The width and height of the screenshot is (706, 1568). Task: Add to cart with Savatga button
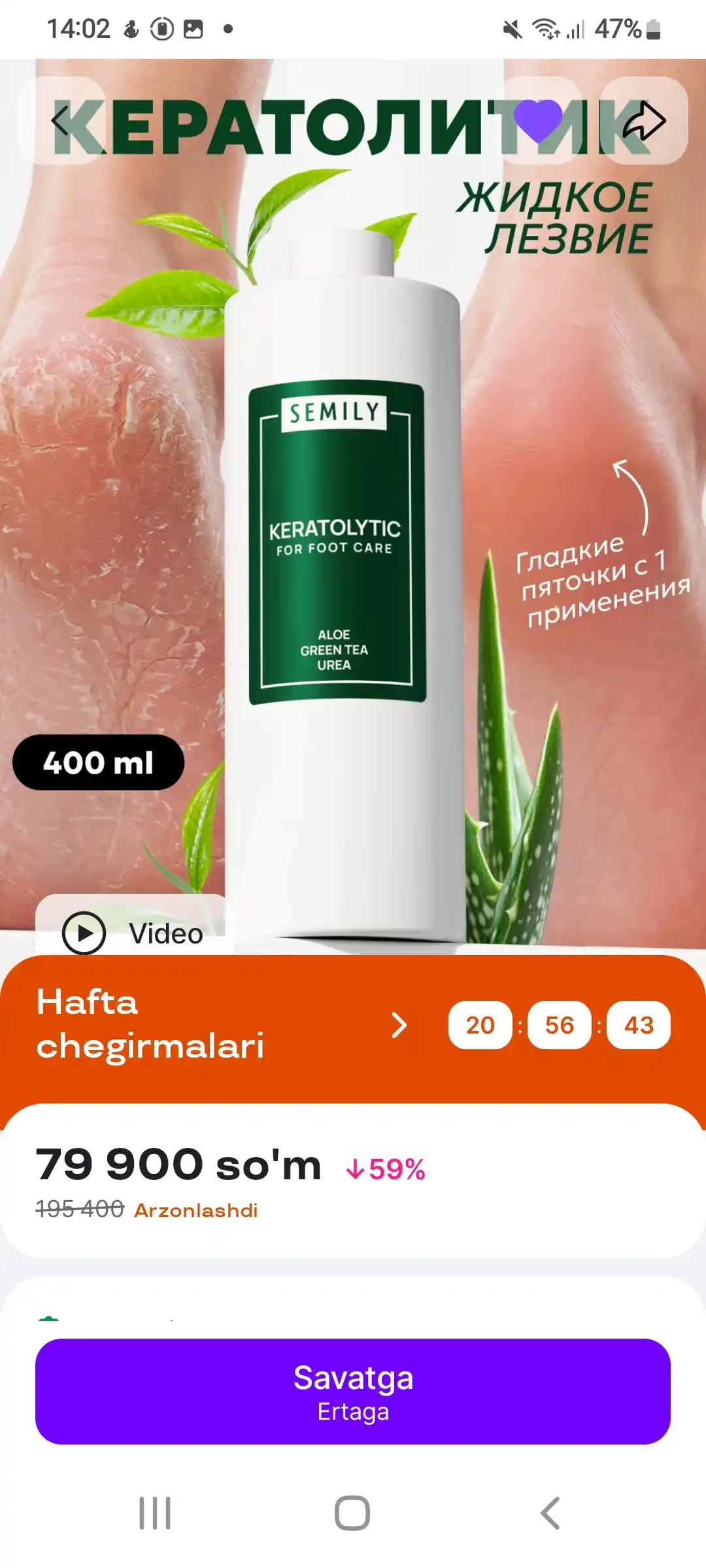[x=353, y=1392]
